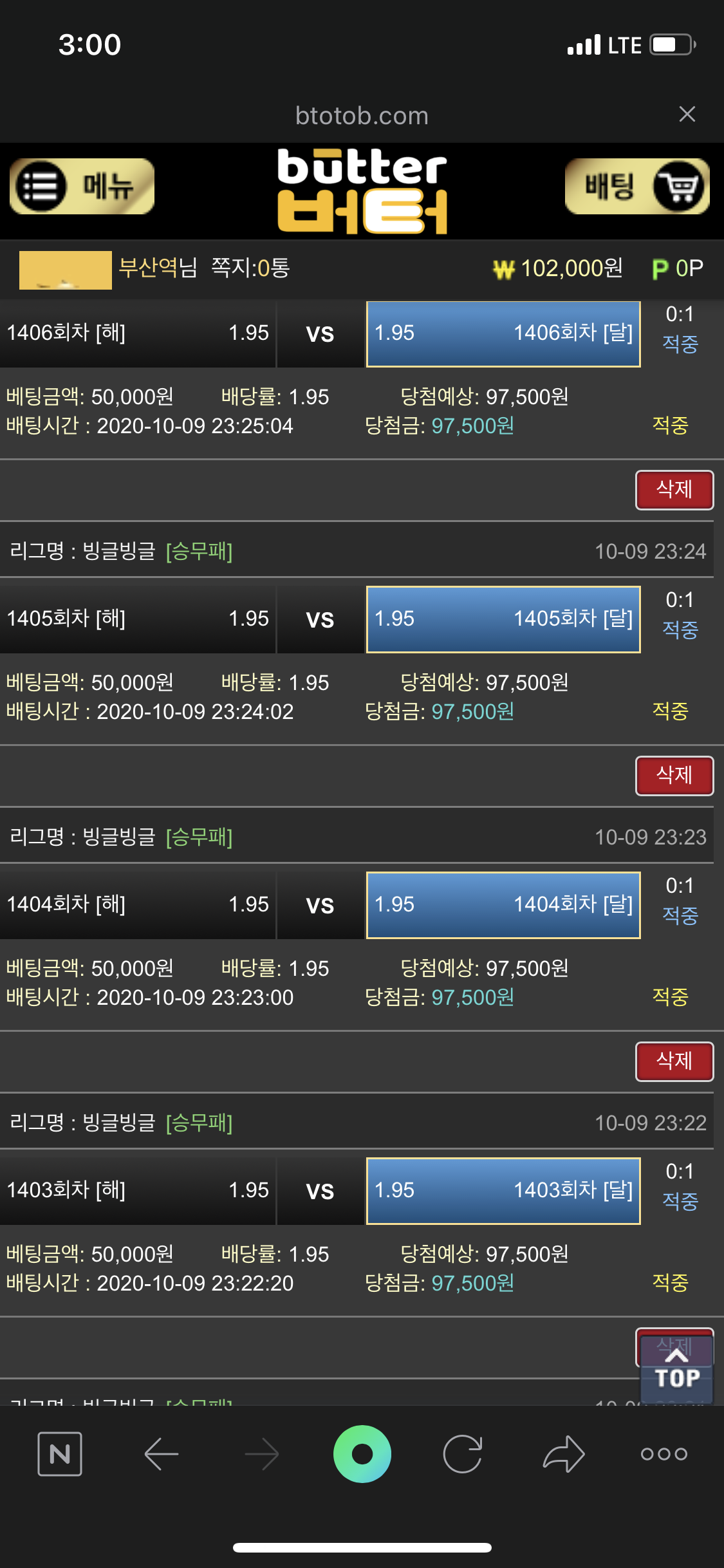Delete the 1406회차 bet record
This screenshot has width=724, height=1568.
pos(674,490)
